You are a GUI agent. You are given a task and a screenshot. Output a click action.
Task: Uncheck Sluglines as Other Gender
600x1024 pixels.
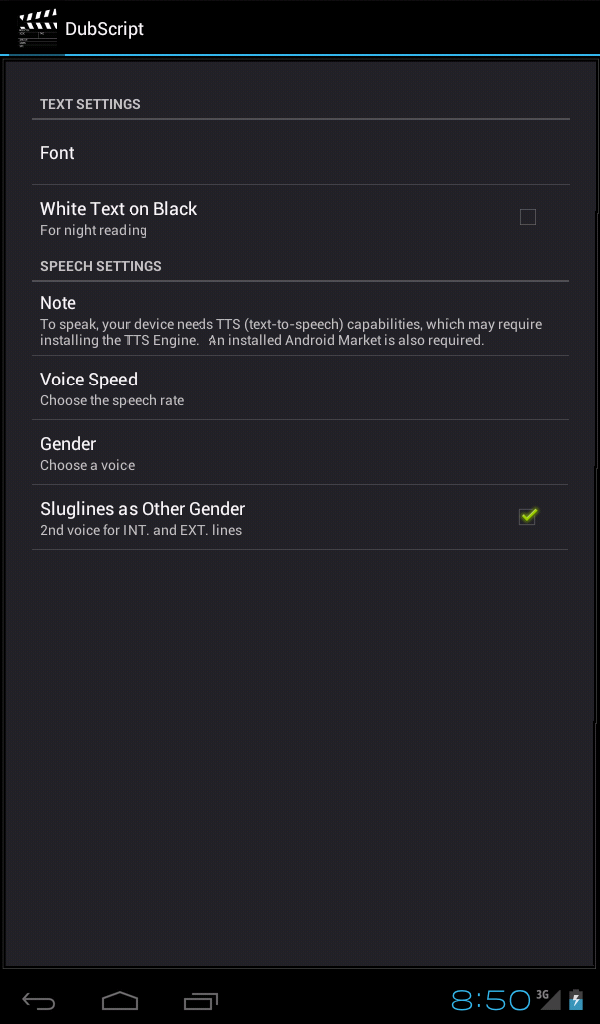(x=528, y=516)
